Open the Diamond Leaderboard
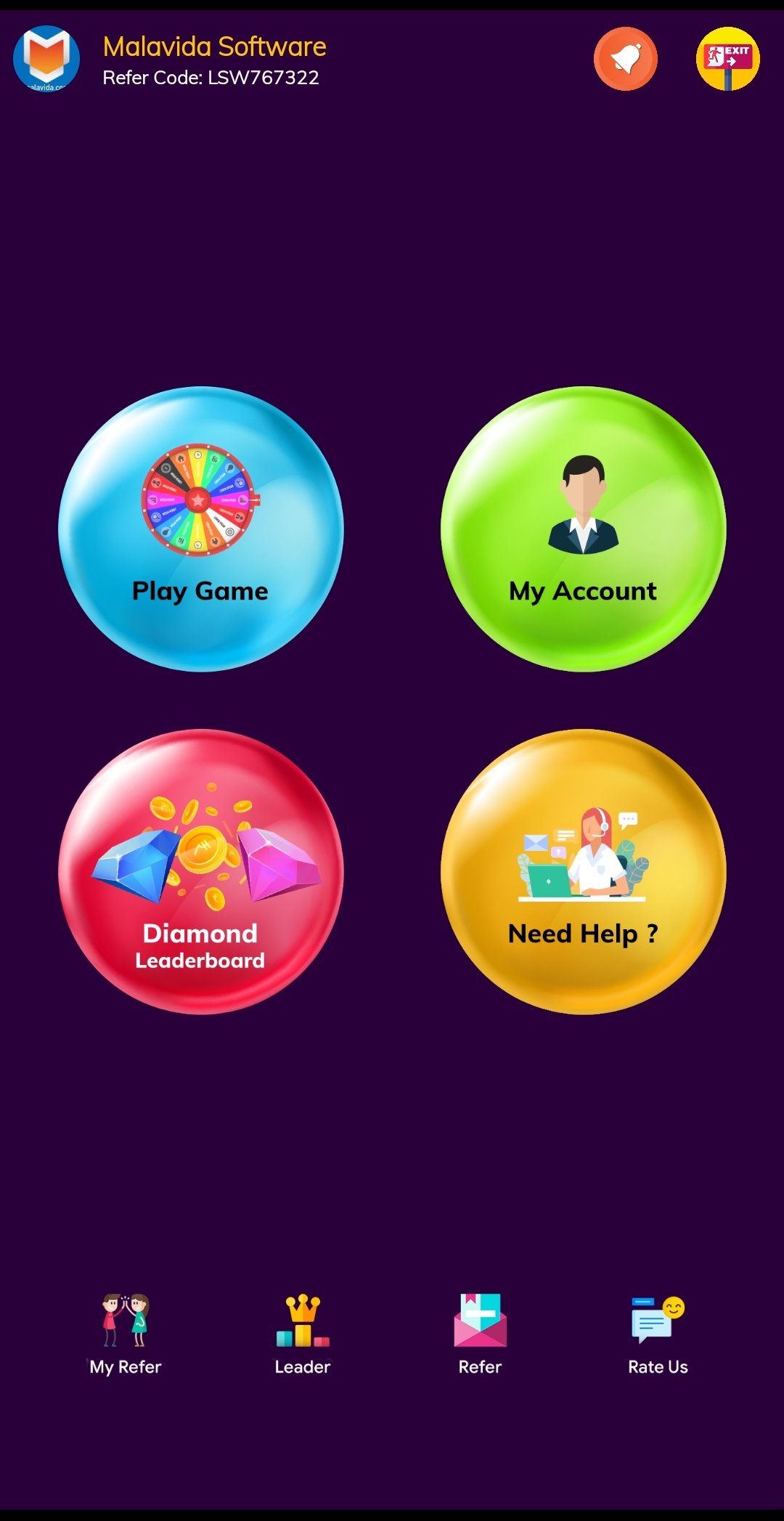784x1521 pixels. tap(201, 871)
